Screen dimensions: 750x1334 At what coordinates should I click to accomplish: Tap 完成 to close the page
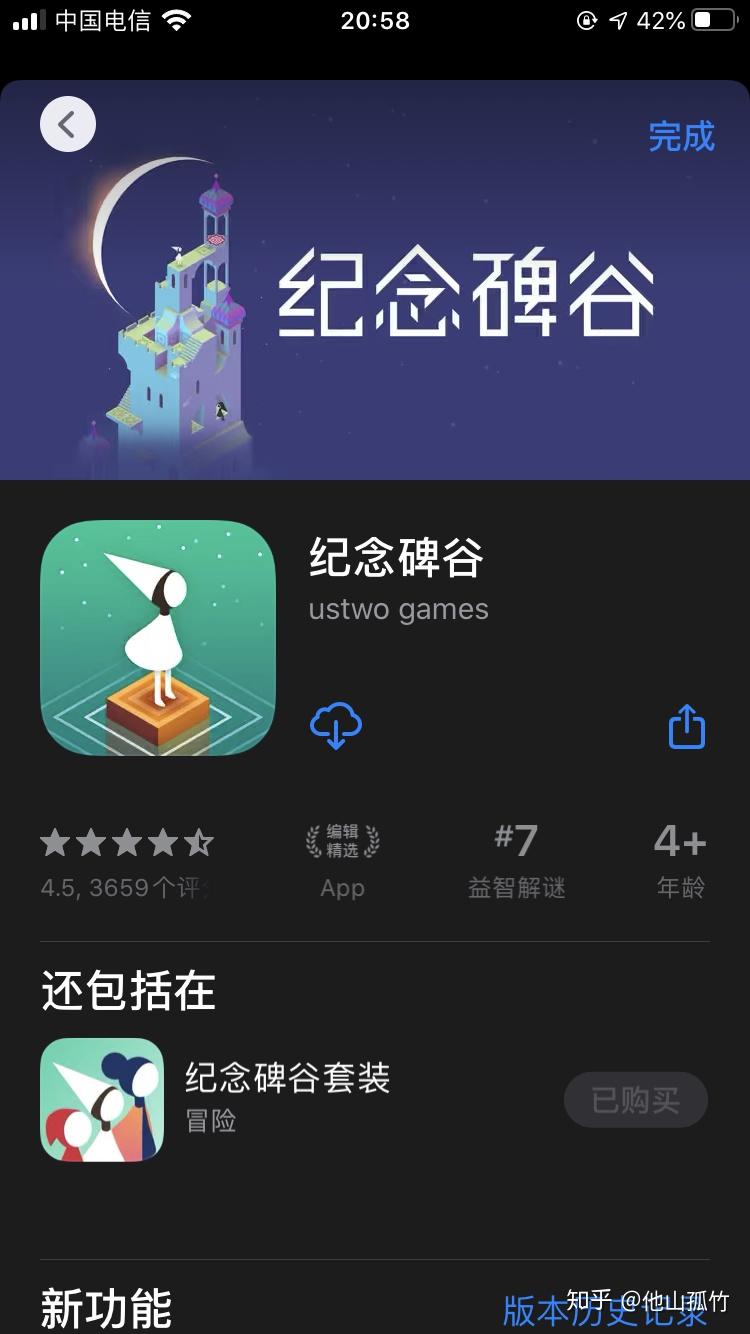[x=681, y=136]
